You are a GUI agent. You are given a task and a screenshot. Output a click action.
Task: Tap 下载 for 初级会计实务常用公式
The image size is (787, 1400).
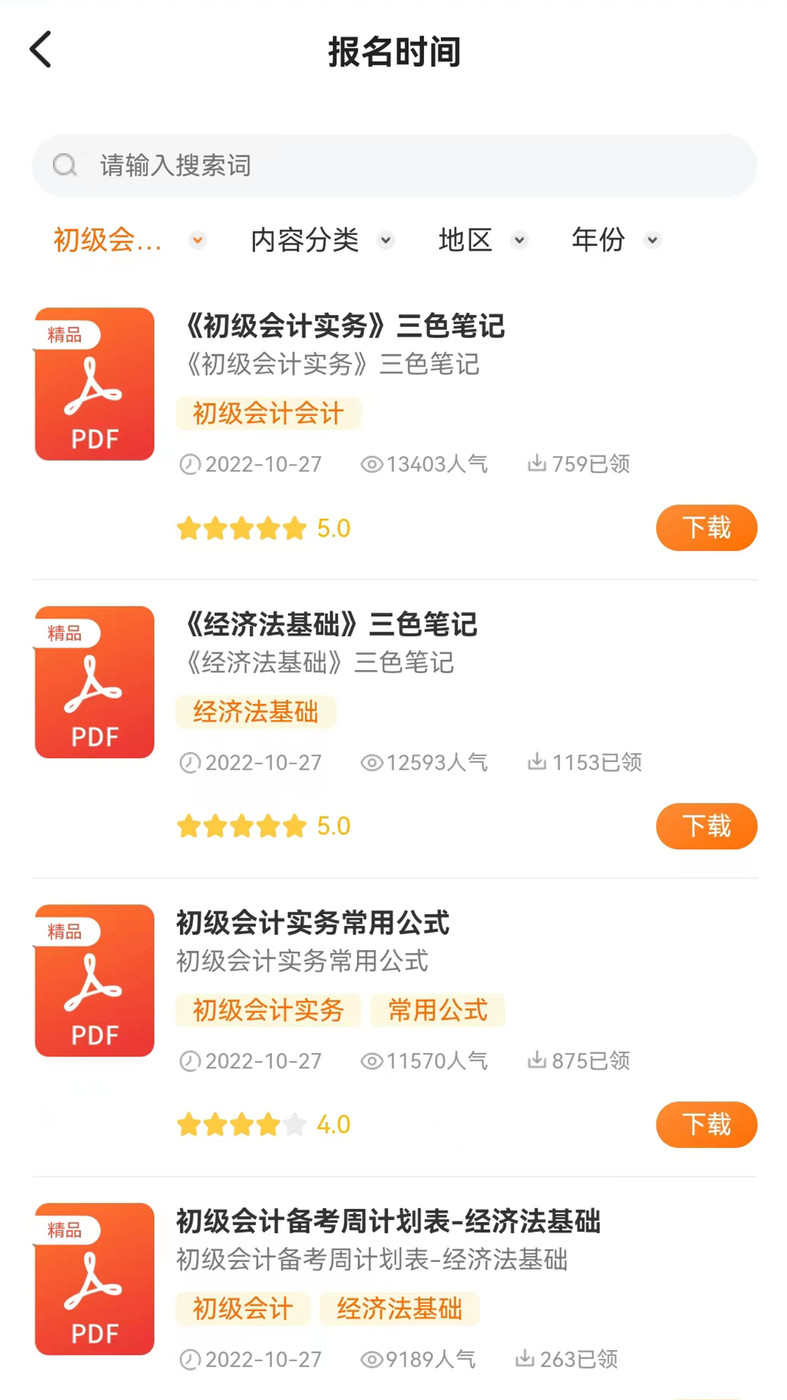[x=706, y=1124]
